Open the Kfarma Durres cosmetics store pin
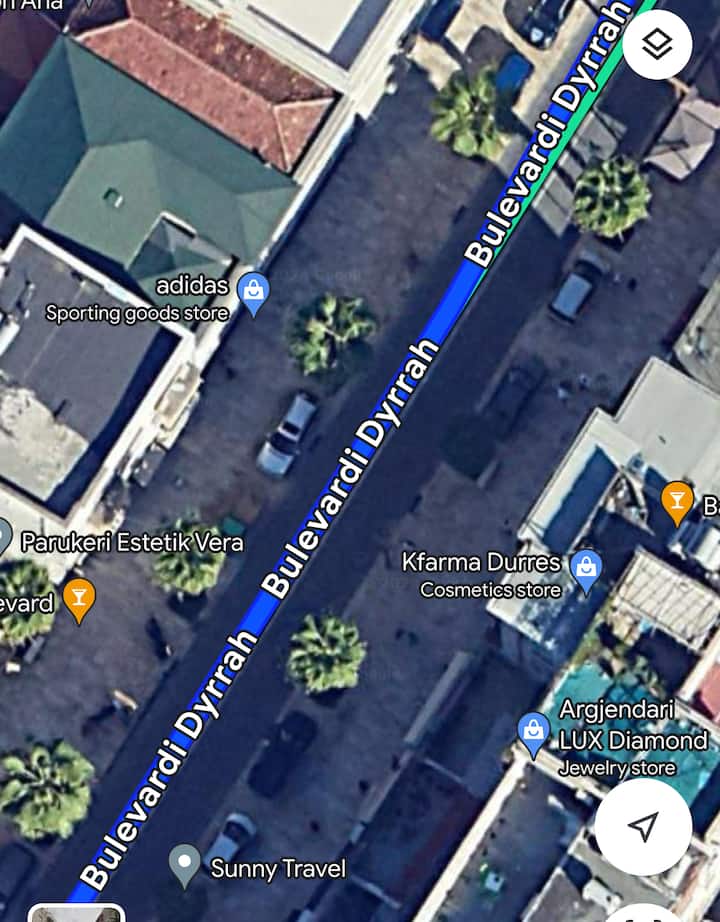Screen dimensions: 720x922 tap(585, 567)
